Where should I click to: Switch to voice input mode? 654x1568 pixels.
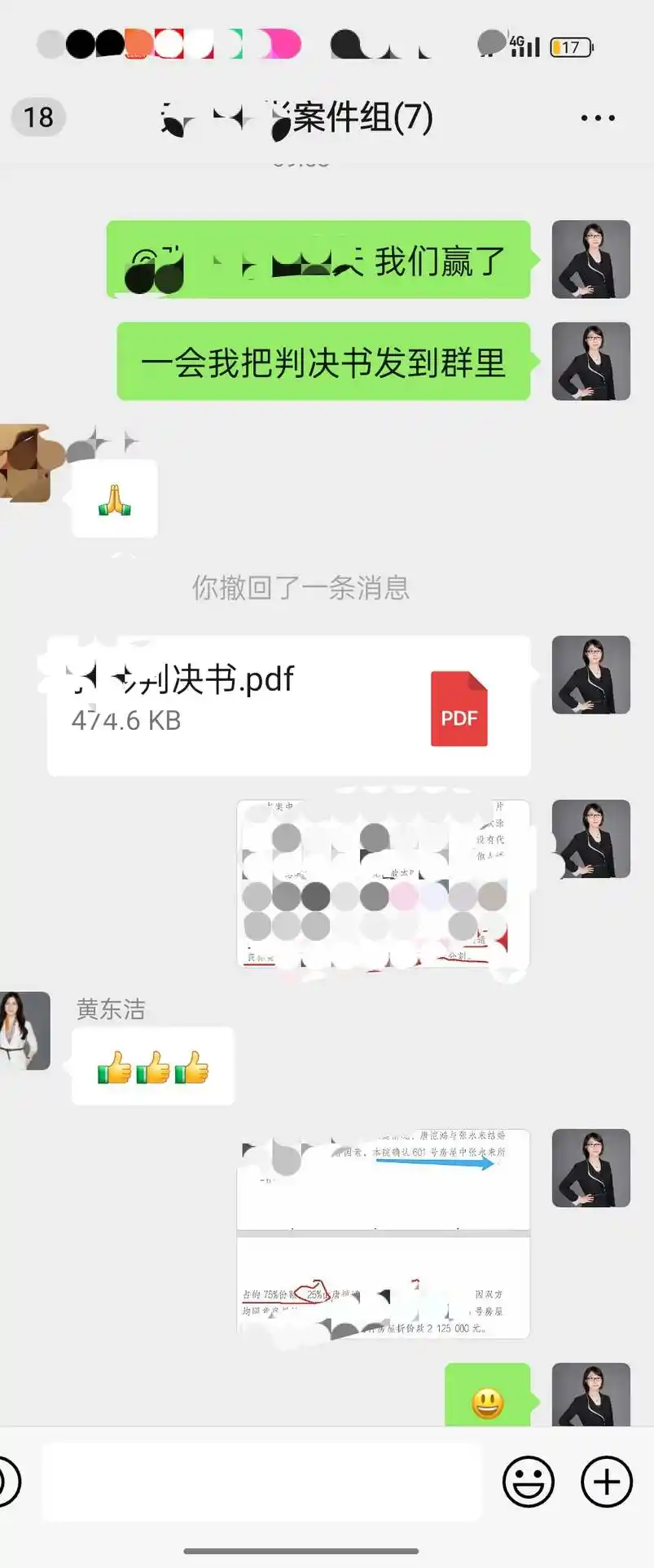pyautogui.click(x=7, y=1482)
